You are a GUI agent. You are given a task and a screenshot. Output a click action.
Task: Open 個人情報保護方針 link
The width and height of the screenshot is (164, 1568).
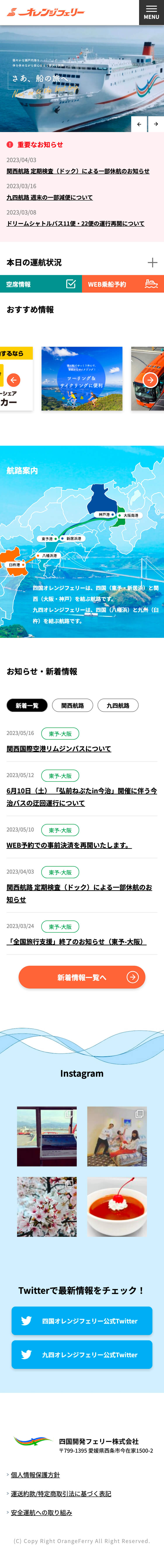(x=35, y=1475)
